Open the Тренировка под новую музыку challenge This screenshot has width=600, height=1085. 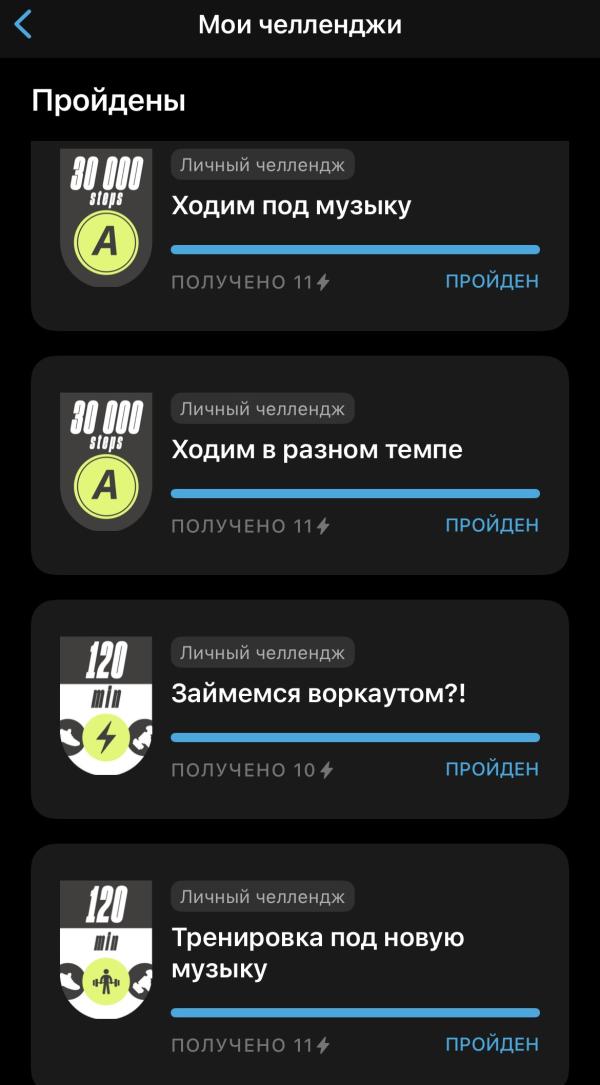click(x=300, y=965)
